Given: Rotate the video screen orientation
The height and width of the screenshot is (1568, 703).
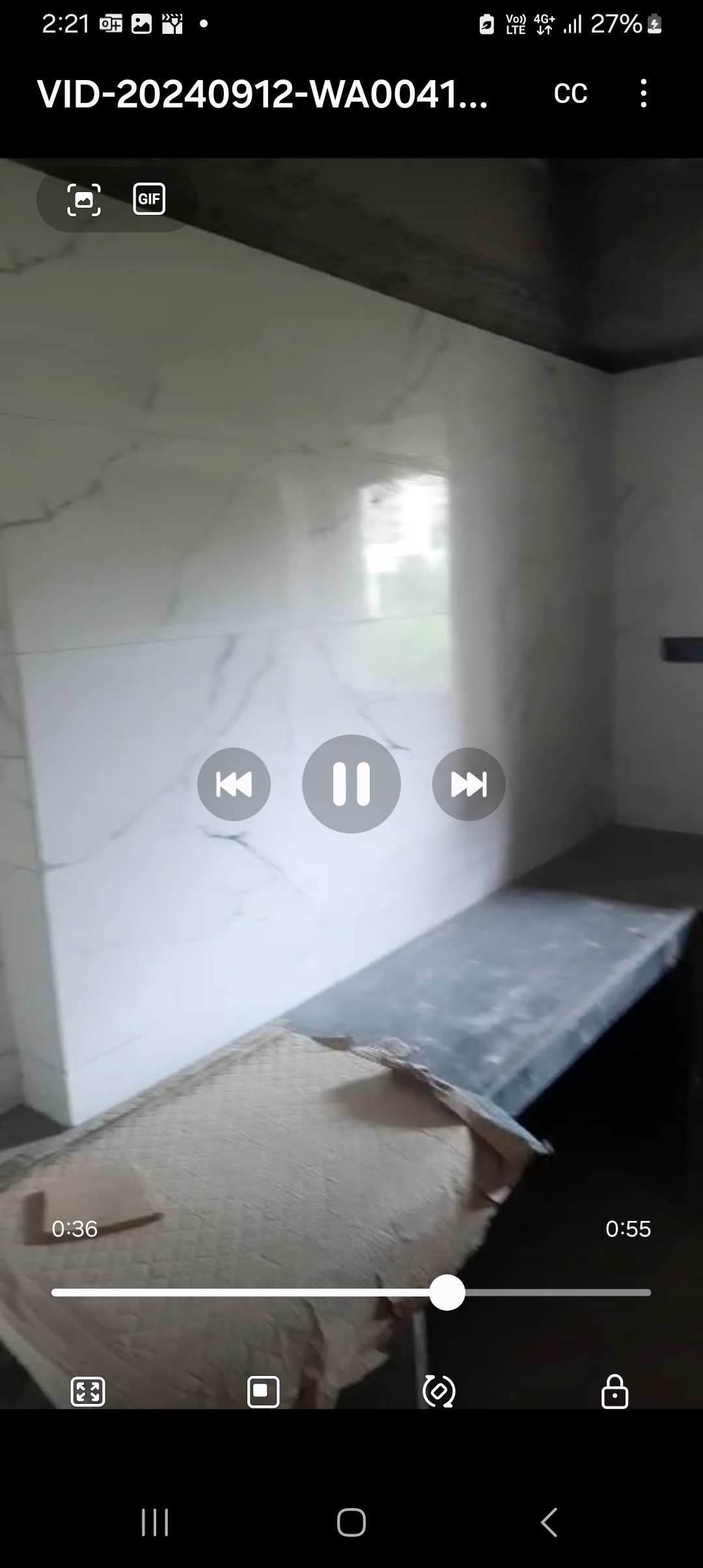Looking at the screenshot, I should (439, 1392).
